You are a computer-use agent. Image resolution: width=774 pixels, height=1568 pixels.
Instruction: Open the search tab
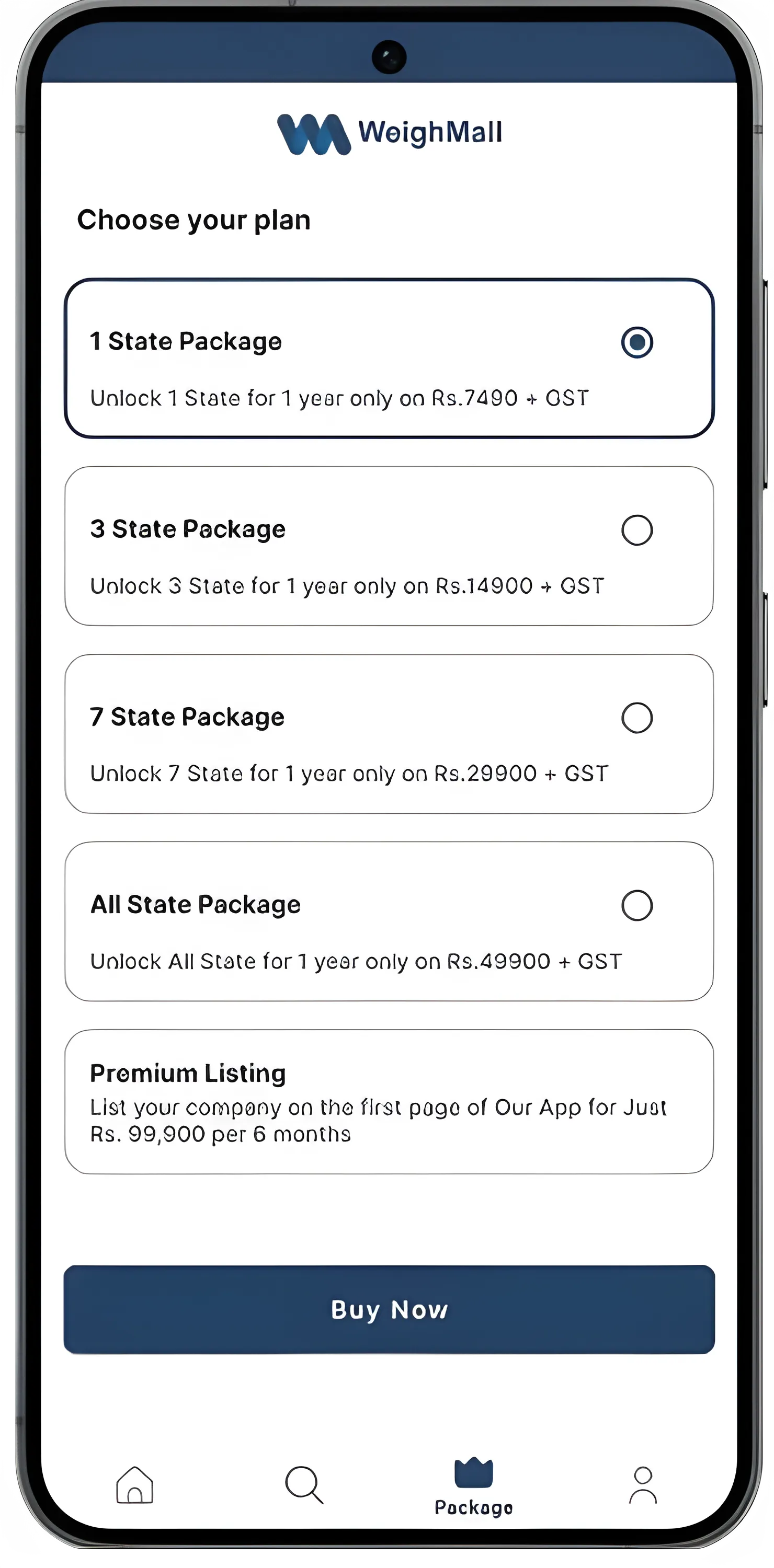(304, 1485)
